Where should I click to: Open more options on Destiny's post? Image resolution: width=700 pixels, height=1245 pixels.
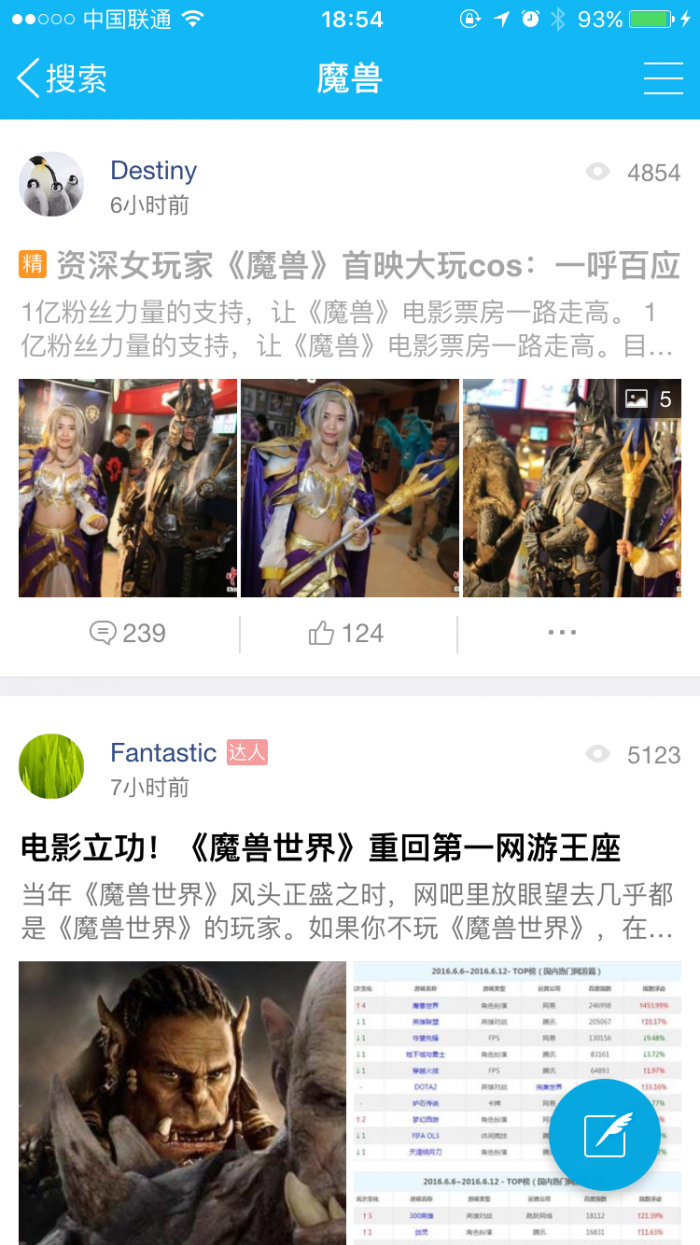pyautogui.click(x=562, y=633)
